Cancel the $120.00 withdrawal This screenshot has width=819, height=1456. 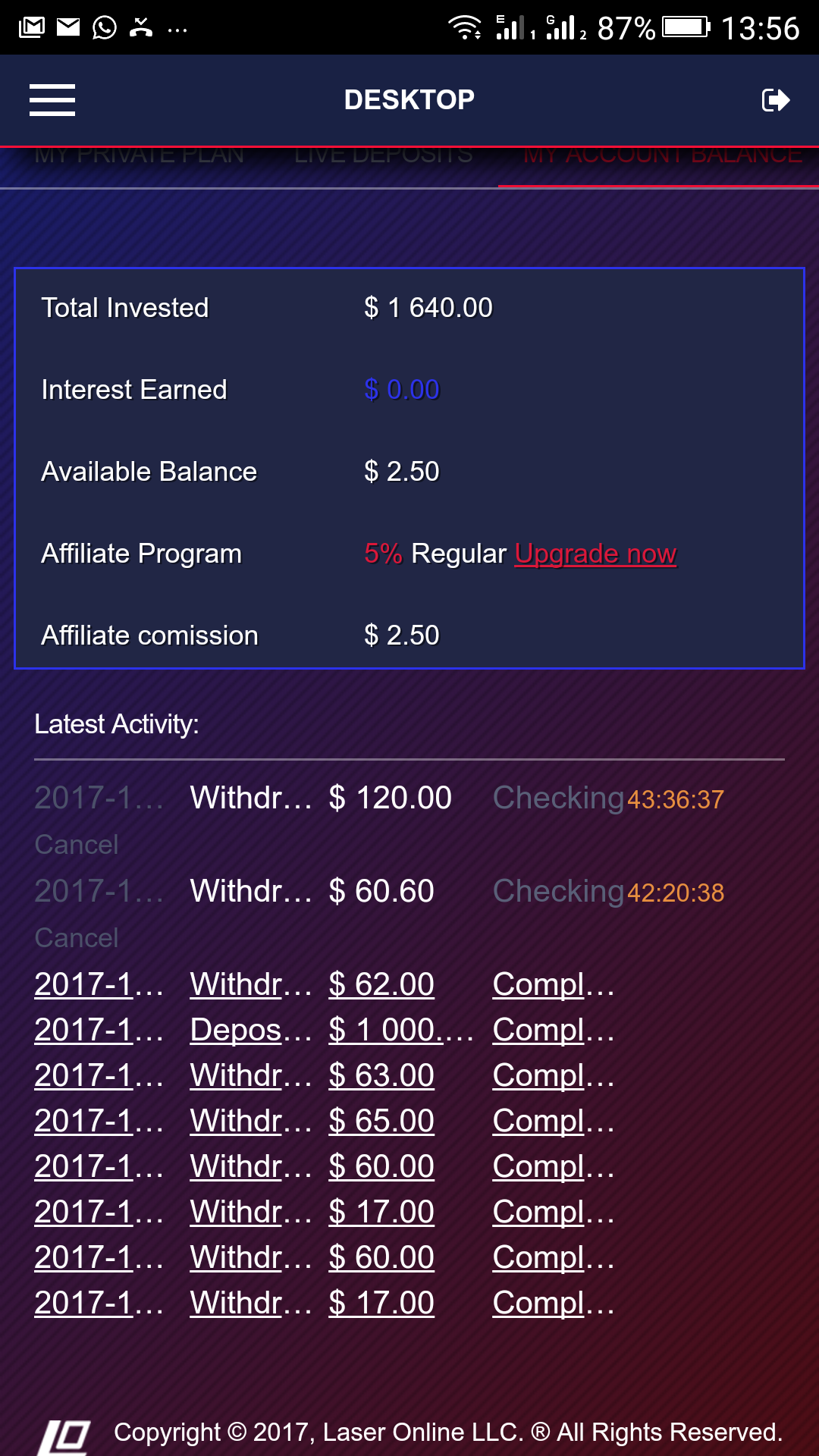tap(77, 844)
